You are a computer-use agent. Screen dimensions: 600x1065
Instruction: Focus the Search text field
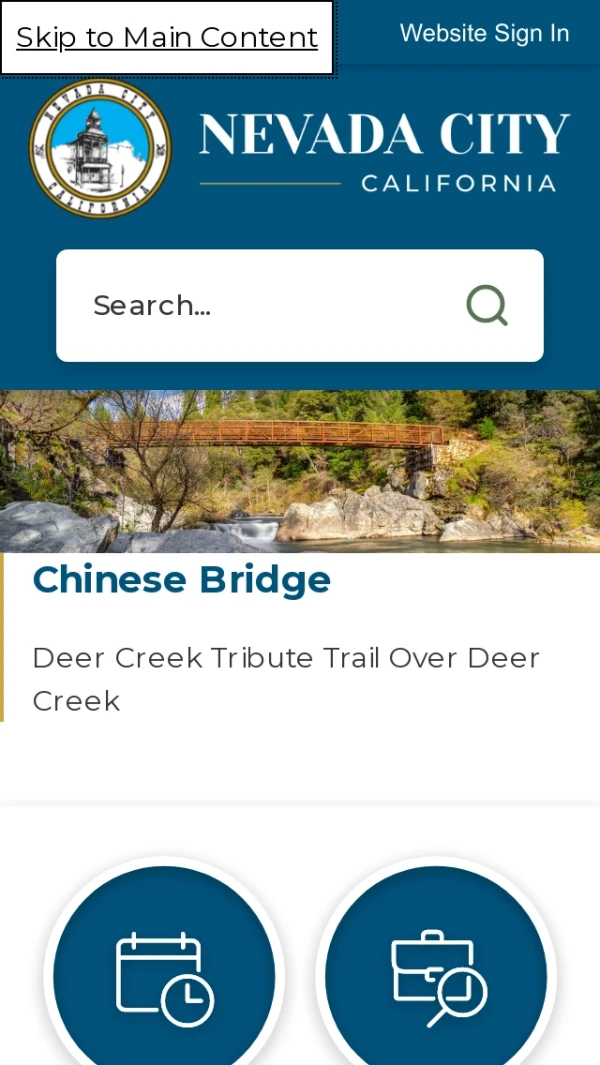tap(260, 305)
